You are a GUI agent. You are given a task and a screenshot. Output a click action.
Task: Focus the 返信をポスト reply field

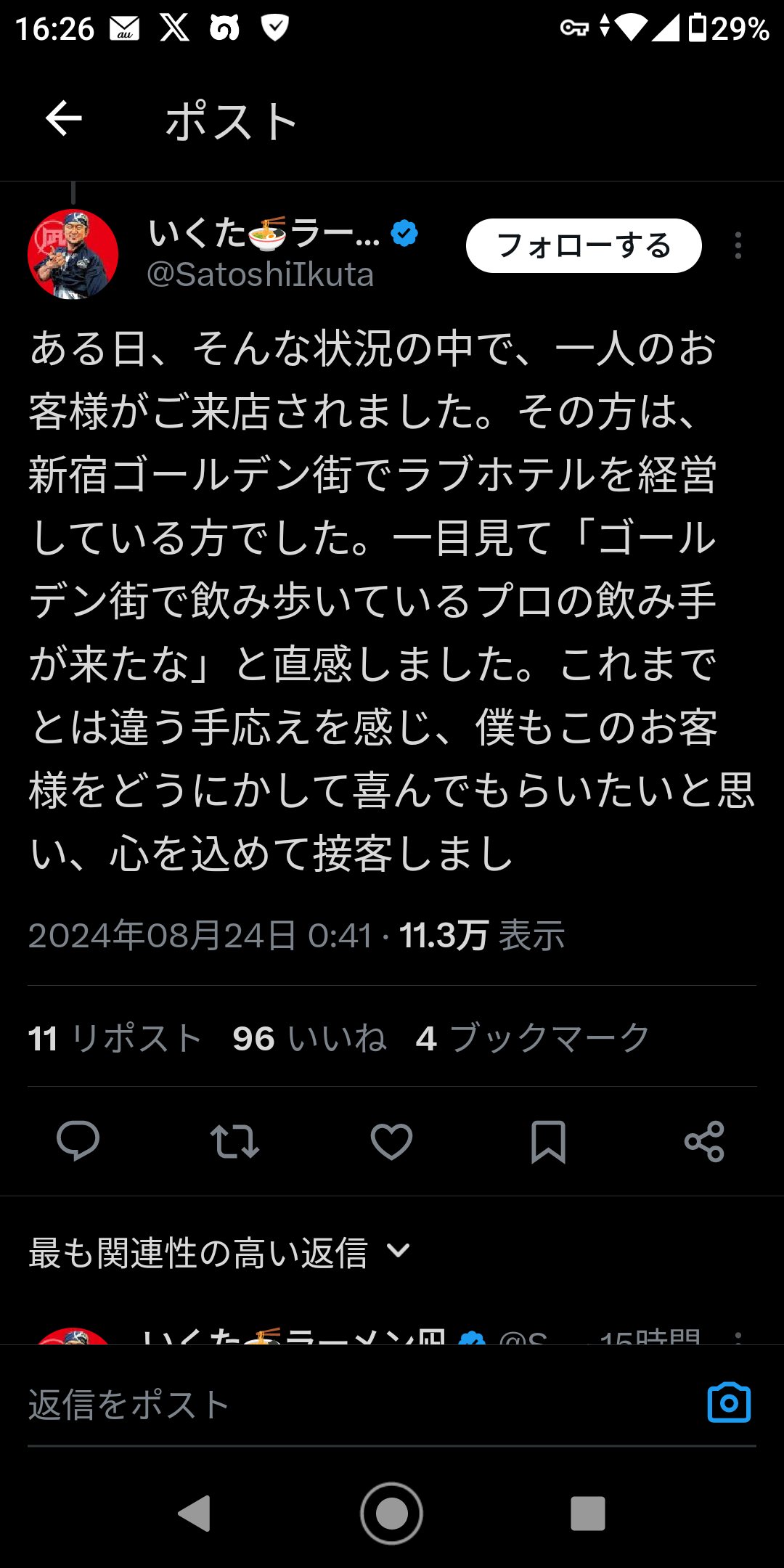[348, 1405]
